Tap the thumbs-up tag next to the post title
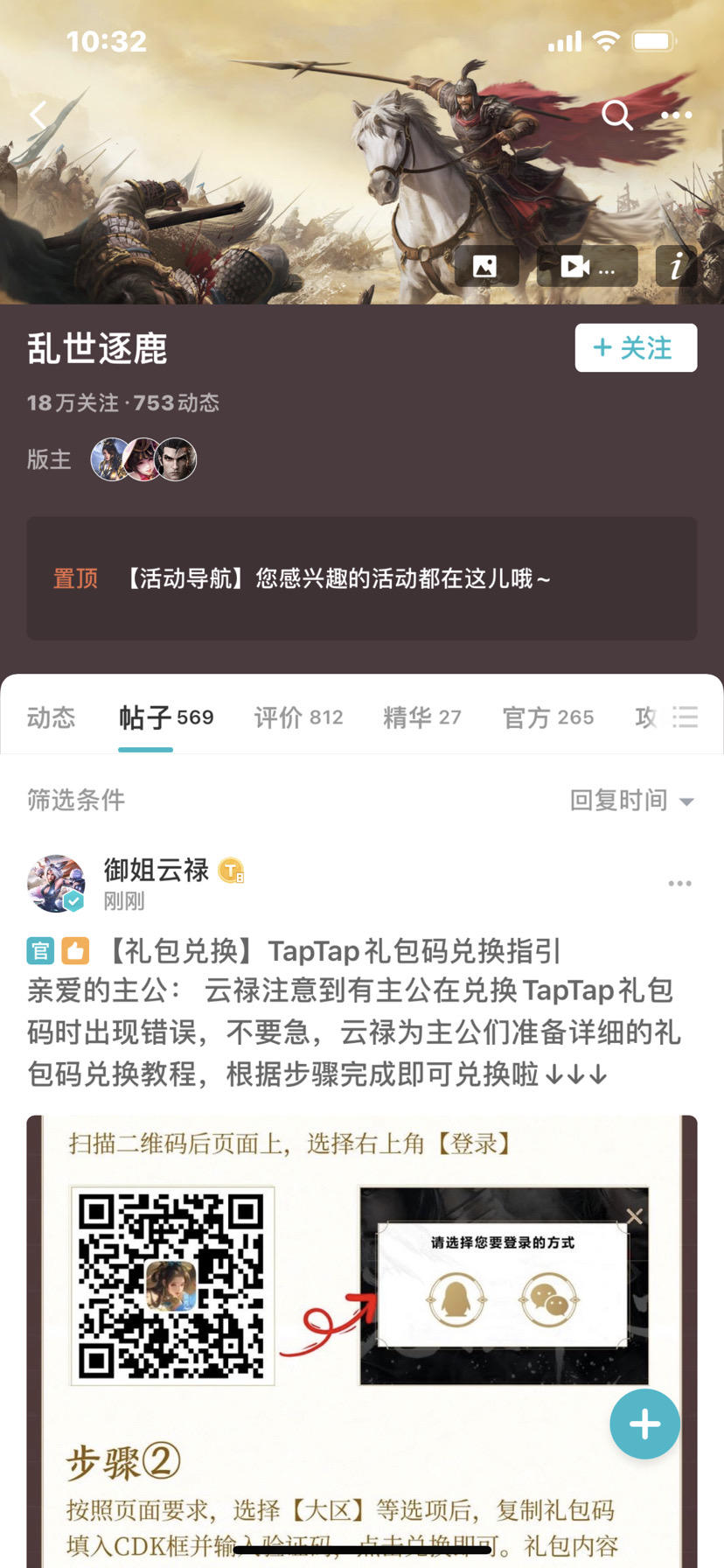The image size is (724, 1568). (73, 948)
